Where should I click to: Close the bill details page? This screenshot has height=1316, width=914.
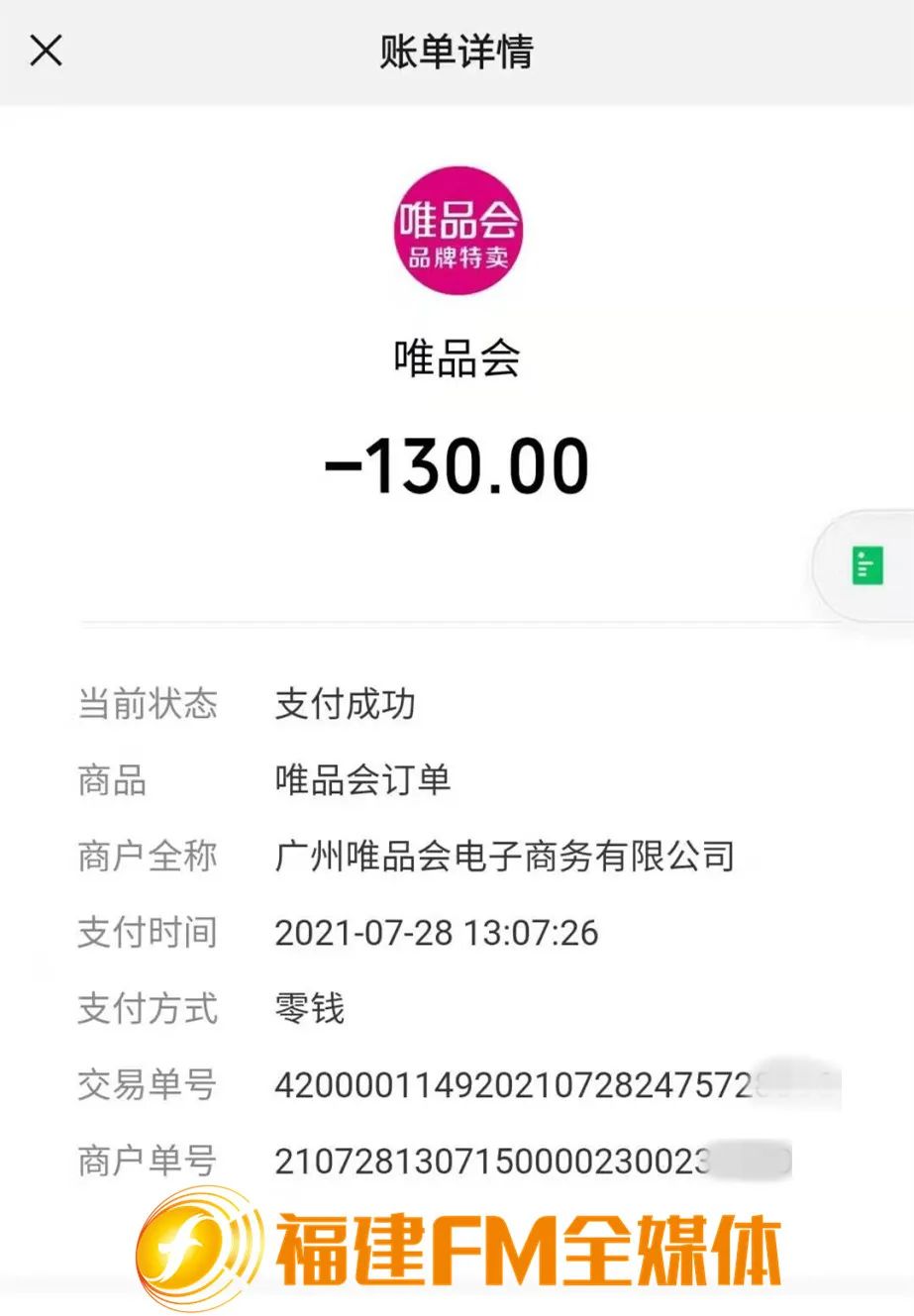point(47,51)
